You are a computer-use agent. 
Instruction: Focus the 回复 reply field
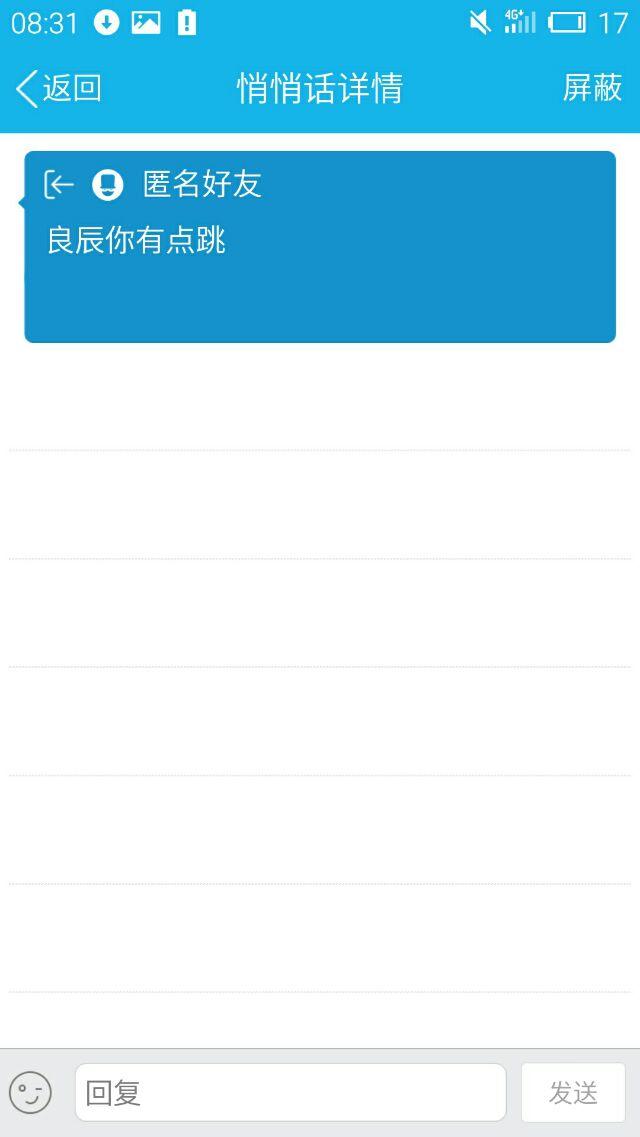coord(290,1092)
